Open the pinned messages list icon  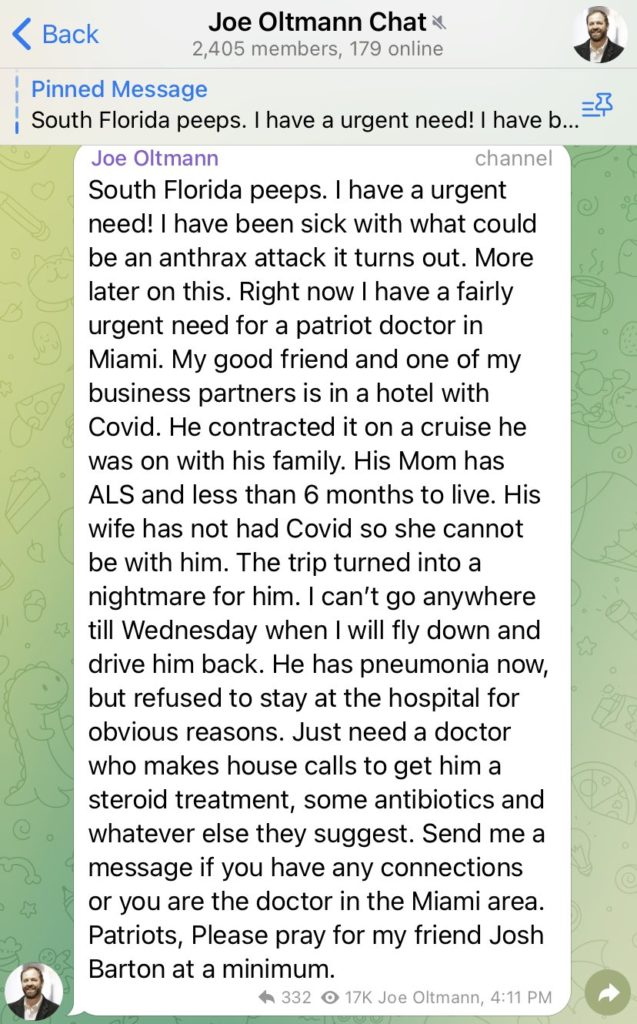596,106
